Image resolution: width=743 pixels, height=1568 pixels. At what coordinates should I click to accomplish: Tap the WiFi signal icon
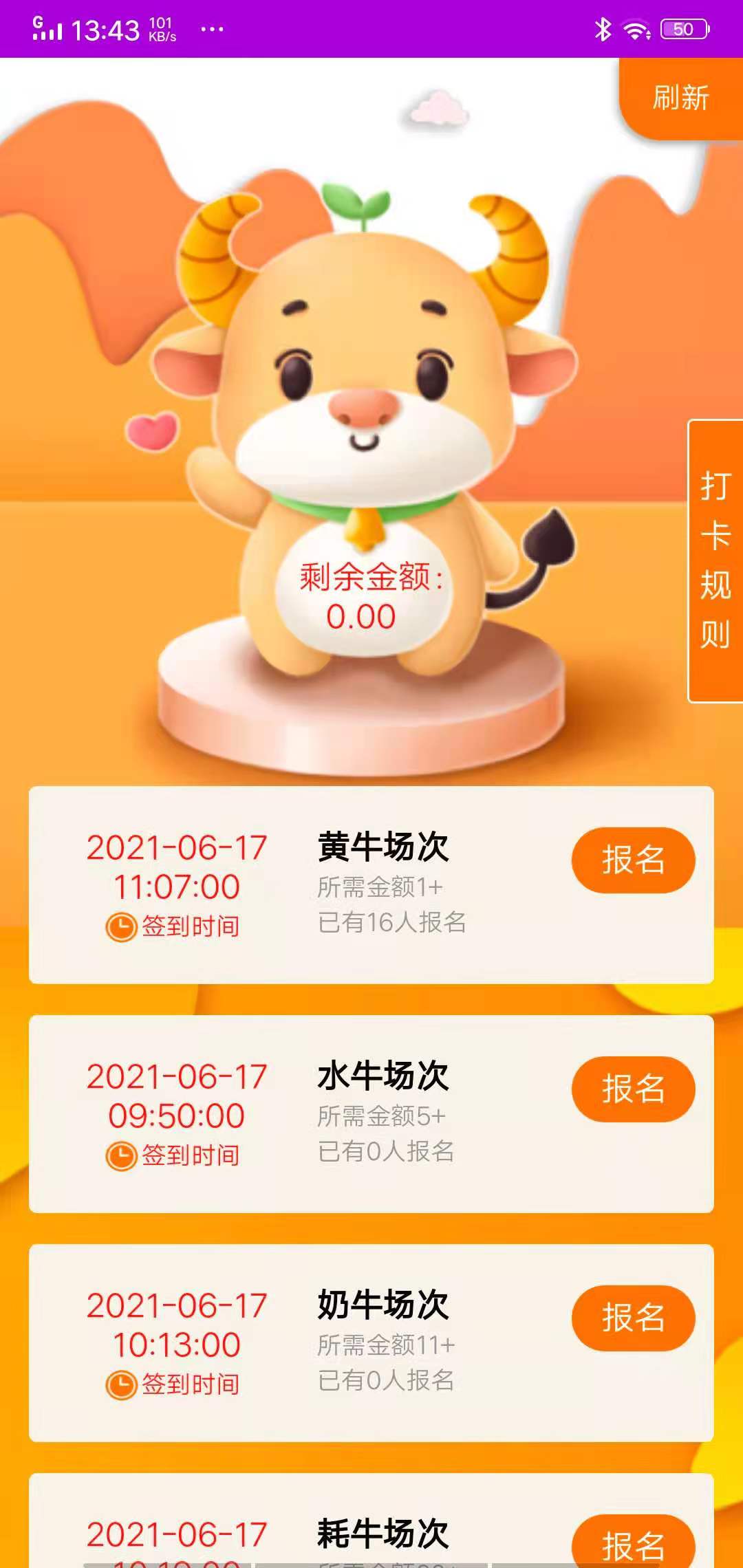[637, 28]
